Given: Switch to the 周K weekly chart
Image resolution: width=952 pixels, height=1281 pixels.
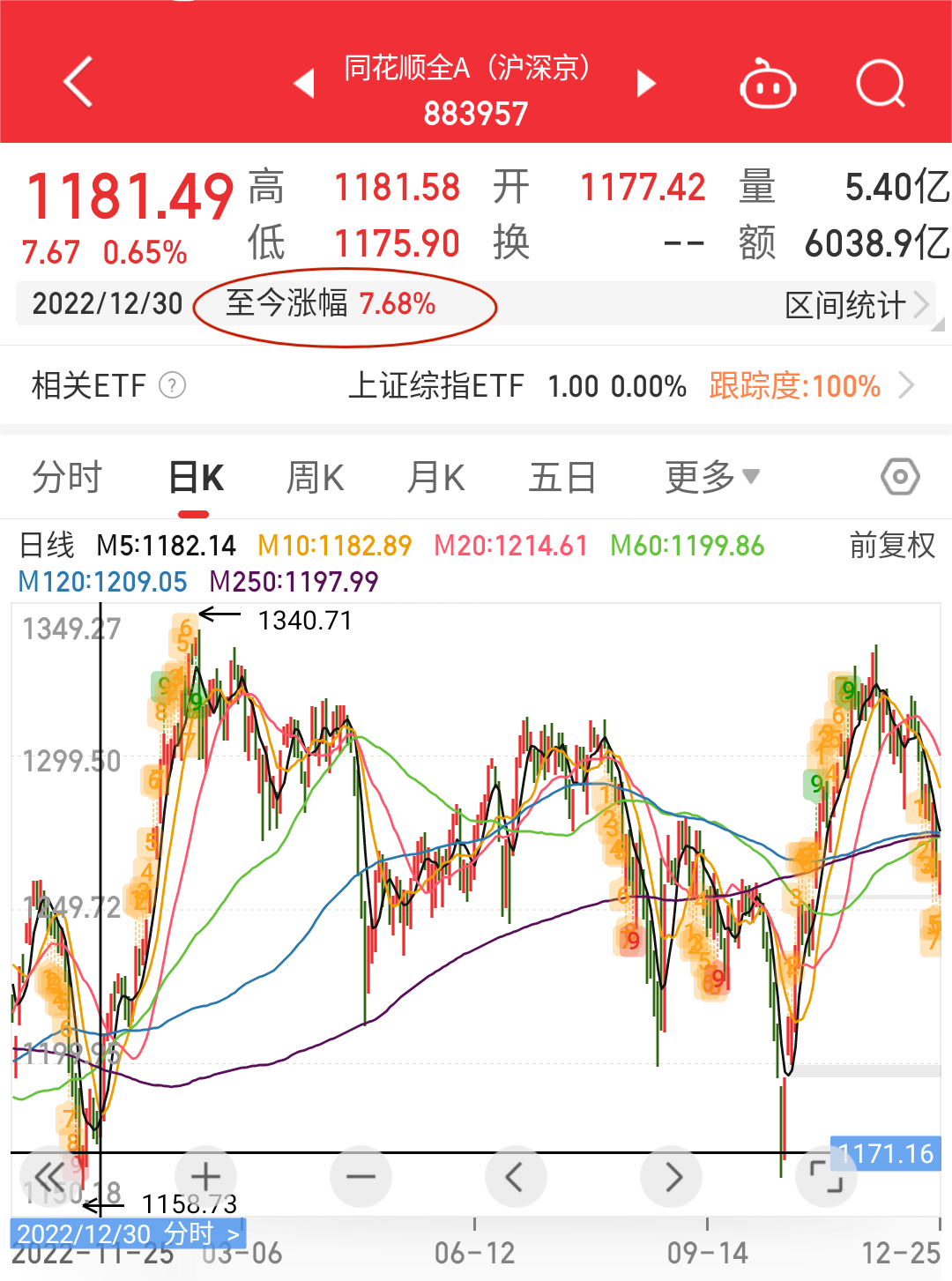Looking at the screenshot, I should (315, 477).
